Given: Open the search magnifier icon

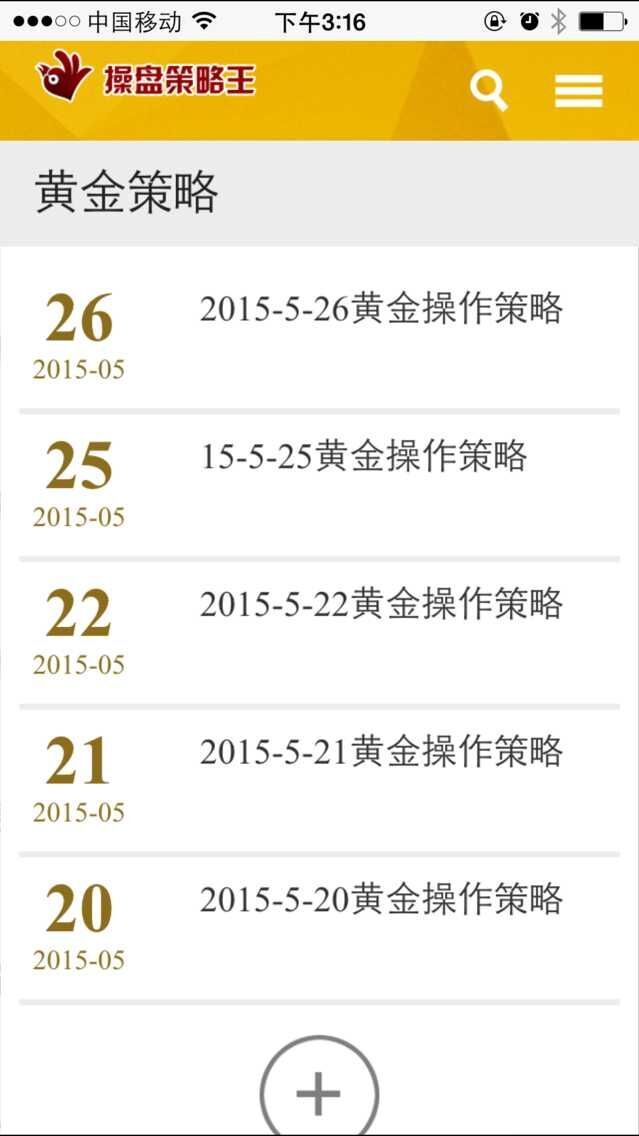Looking at the screenshot, I should pos(489,91).
